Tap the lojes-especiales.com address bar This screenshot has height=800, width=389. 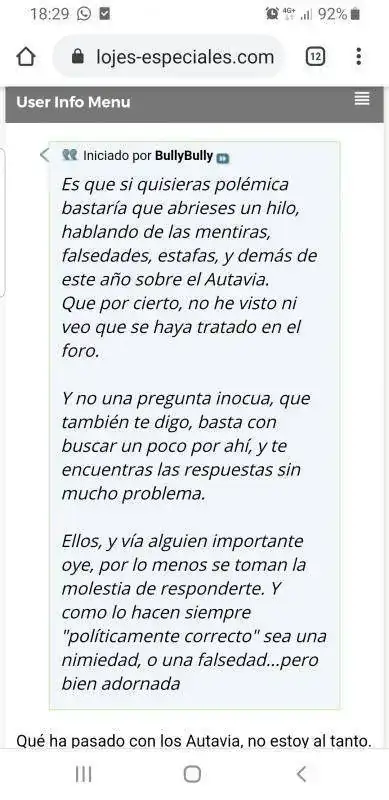[168, 57]
